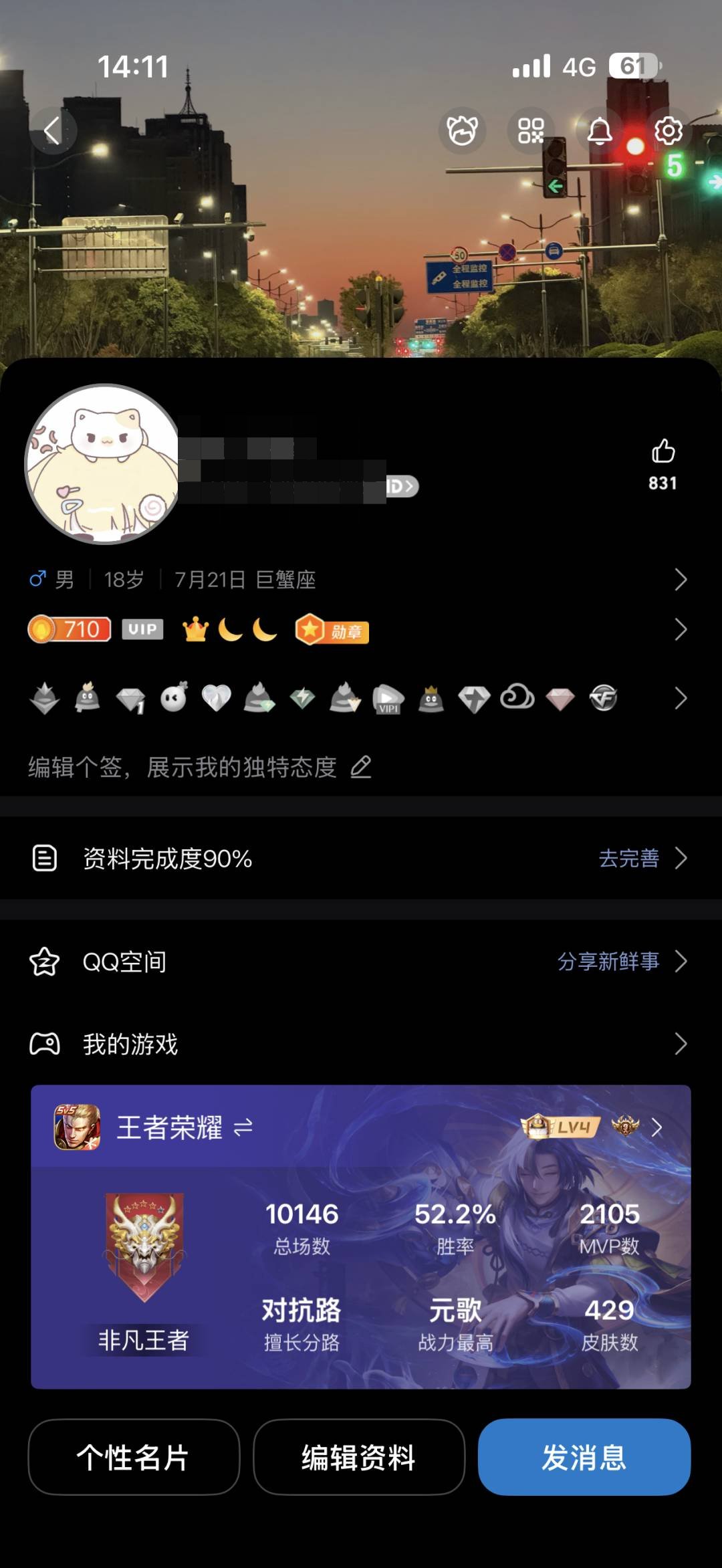Select the CrossFire game badge icon
Image resolution: width=722 pixels, height=1568 pixels.
[602, 697]
